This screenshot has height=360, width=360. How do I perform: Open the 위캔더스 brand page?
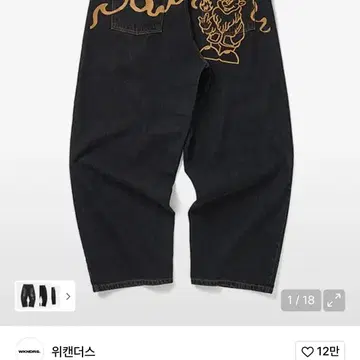click(73, 351)
